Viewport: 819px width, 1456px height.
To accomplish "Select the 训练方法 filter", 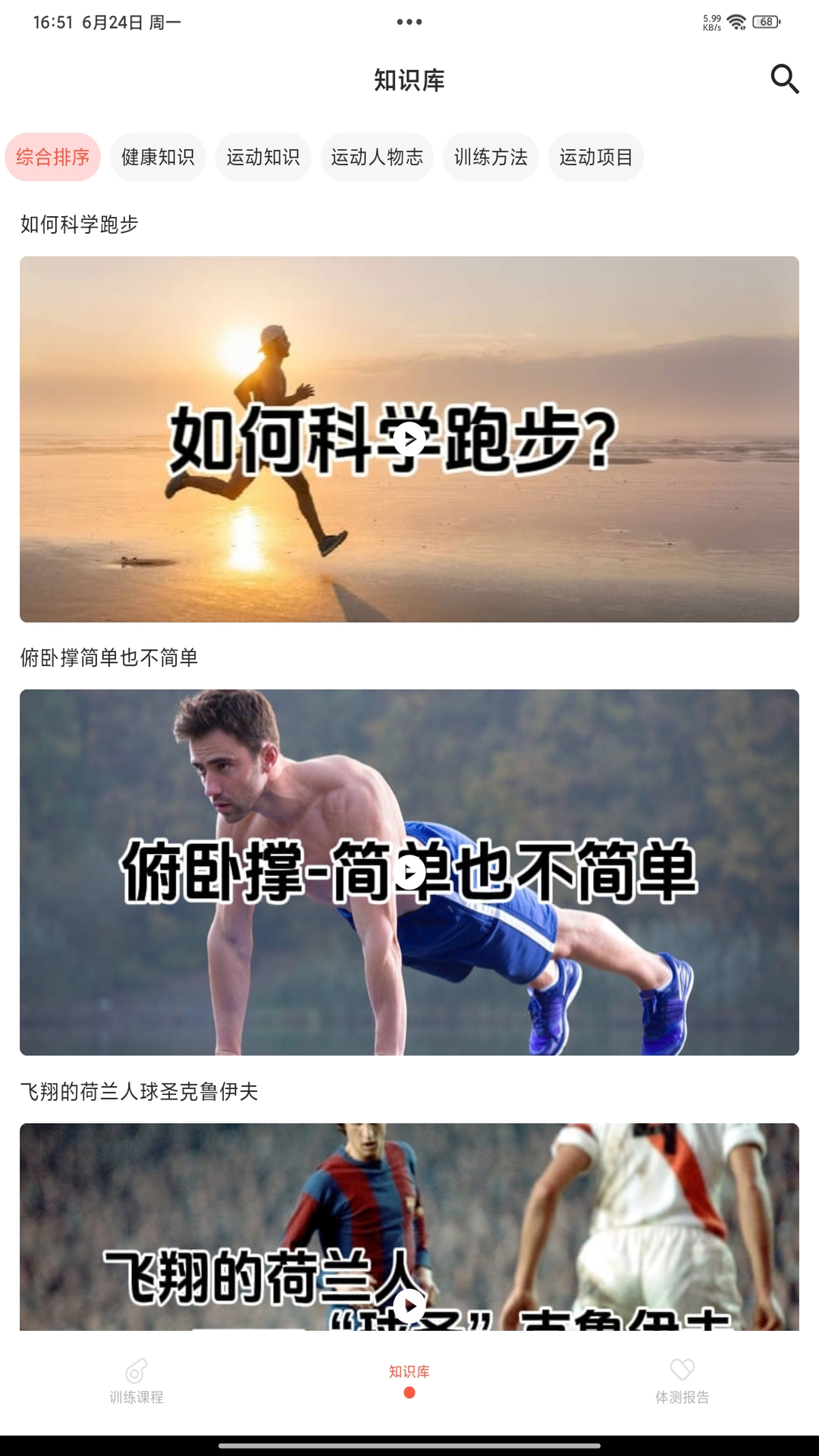I will (x=491, y=157).
